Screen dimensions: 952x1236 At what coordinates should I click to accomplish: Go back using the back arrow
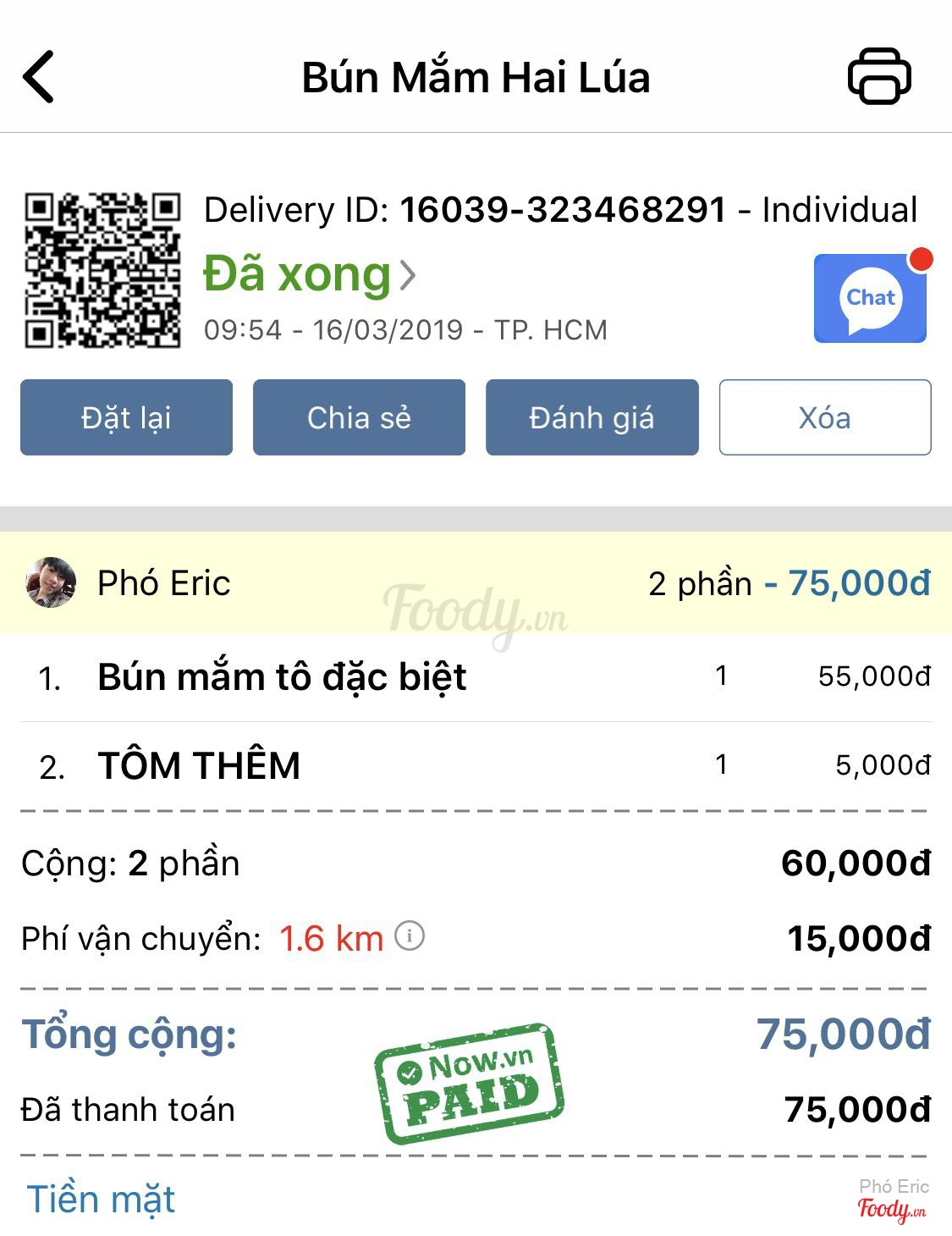[x=39, y=77]
